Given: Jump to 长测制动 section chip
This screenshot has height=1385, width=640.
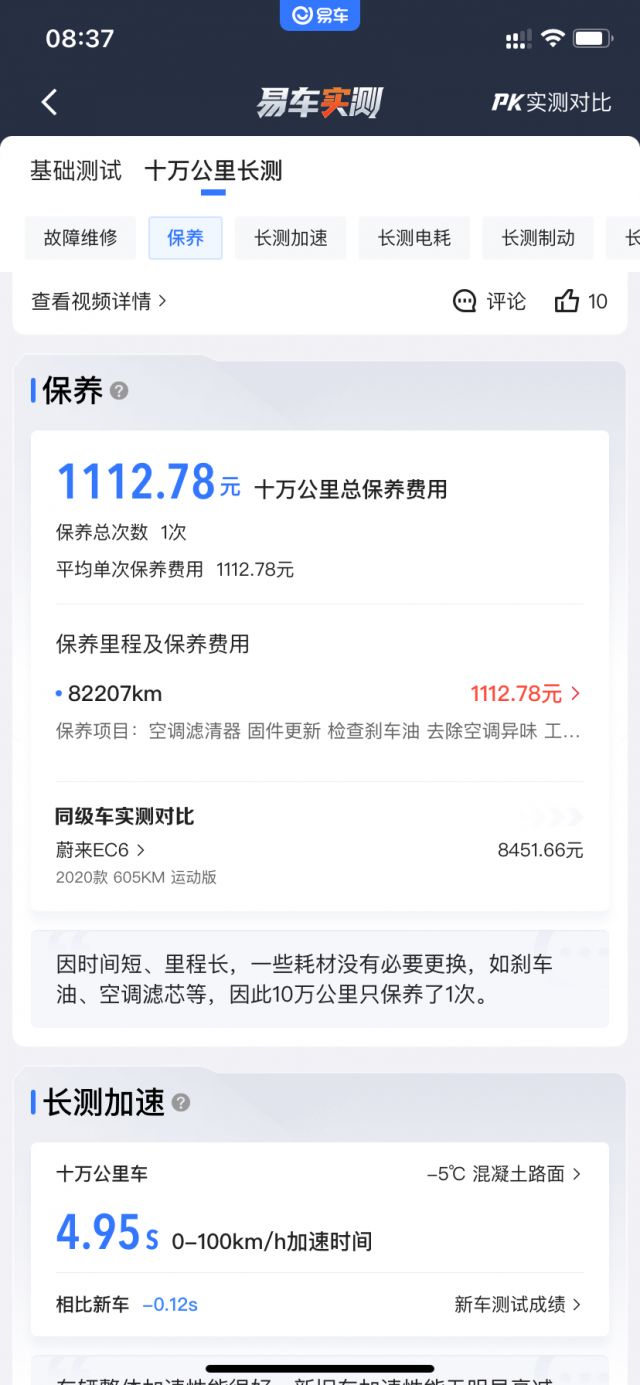Looking at the screenshot, I should (537, 238).
